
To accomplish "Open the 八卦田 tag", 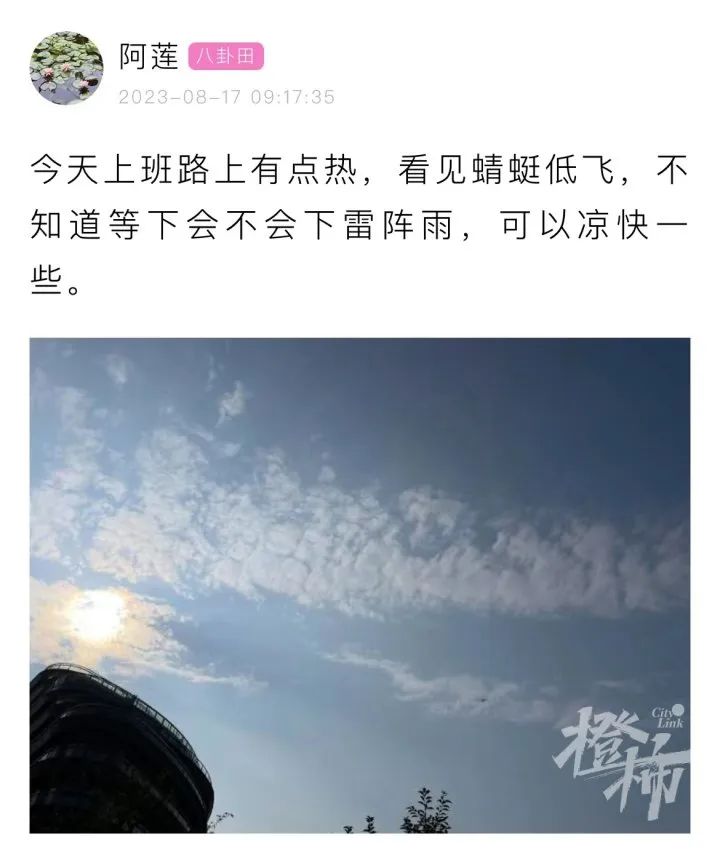I will (x=226, y=58).
